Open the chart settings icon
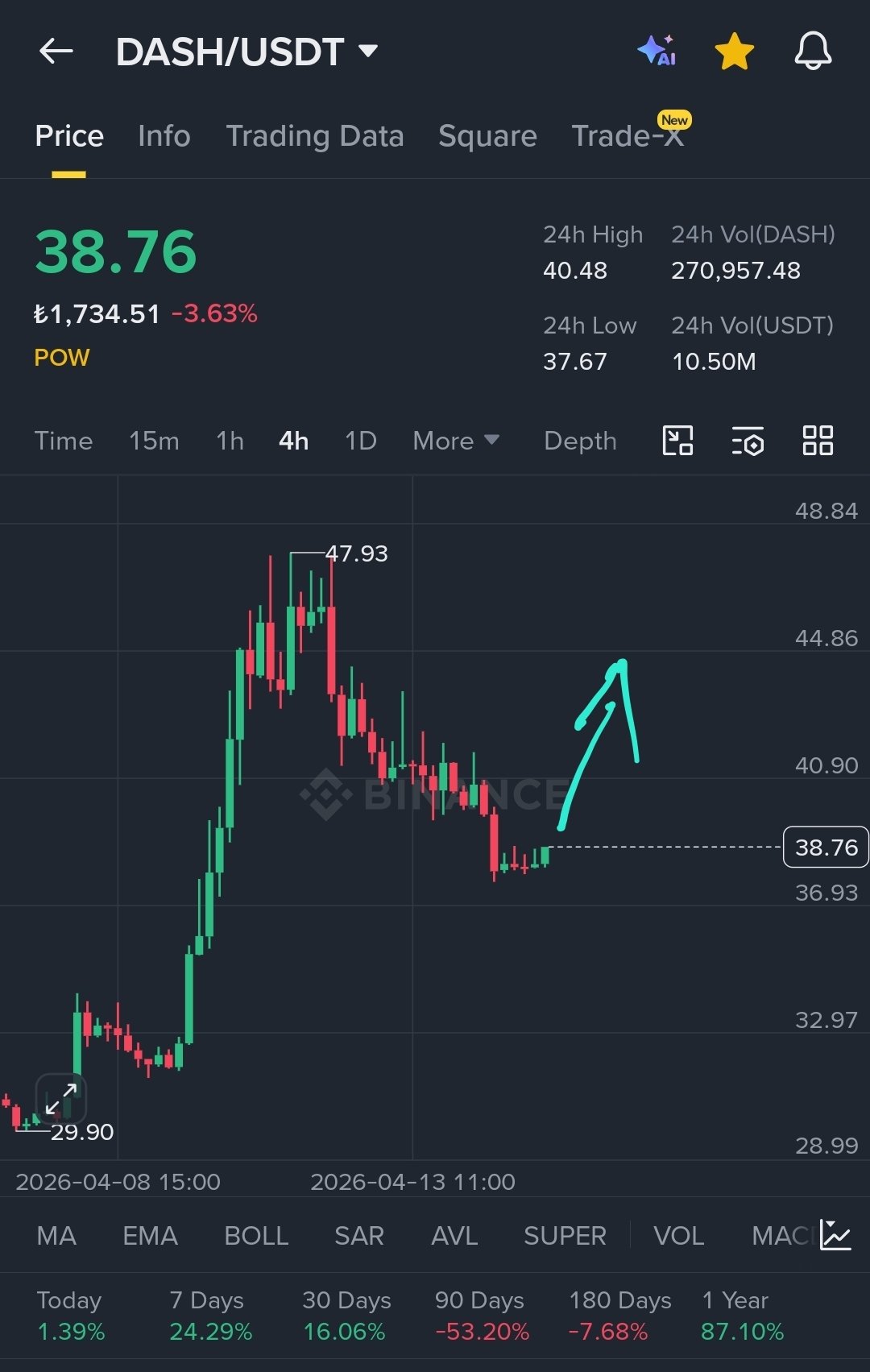870x1372 pixels. tap(748, 441)
